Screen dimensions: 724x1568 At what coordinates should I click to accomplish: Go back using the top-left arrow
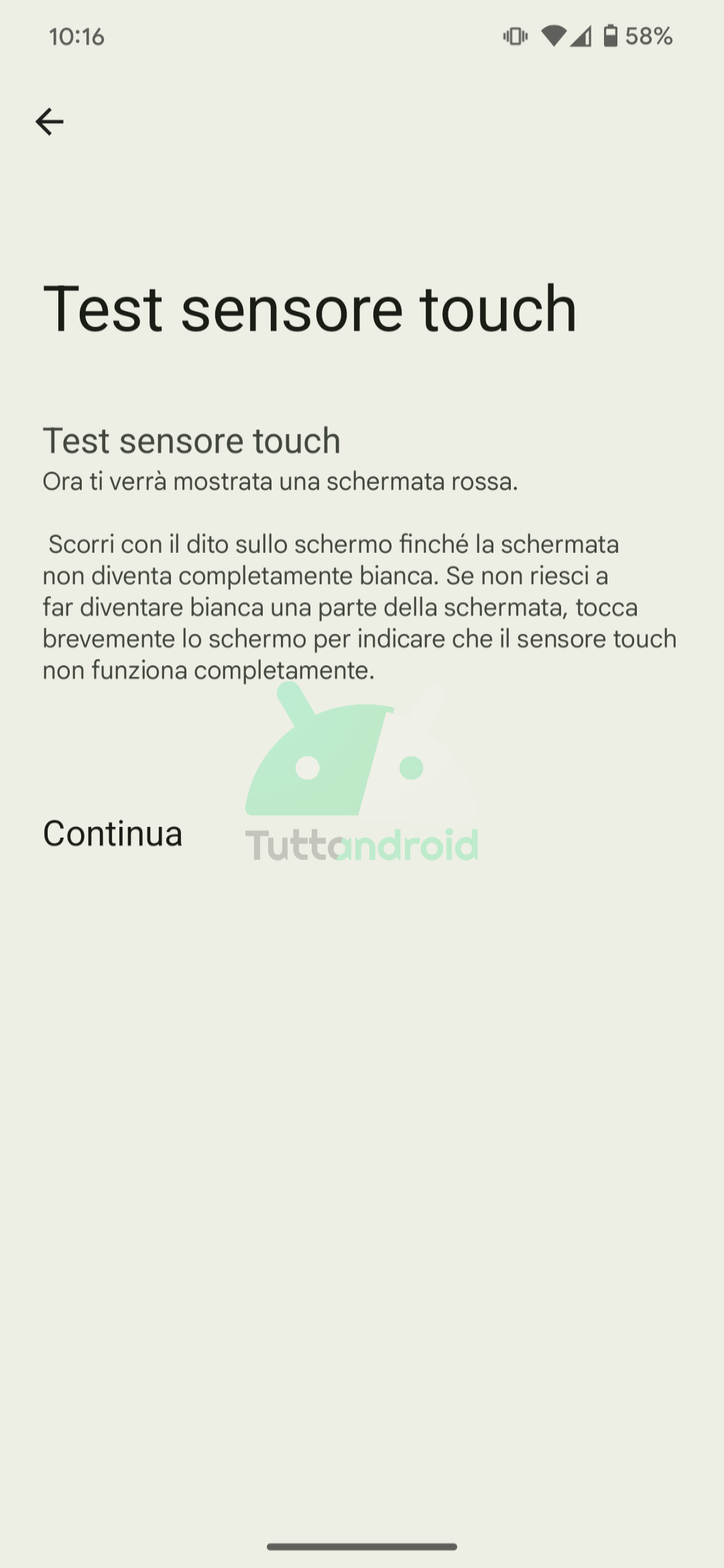[49, 122]
